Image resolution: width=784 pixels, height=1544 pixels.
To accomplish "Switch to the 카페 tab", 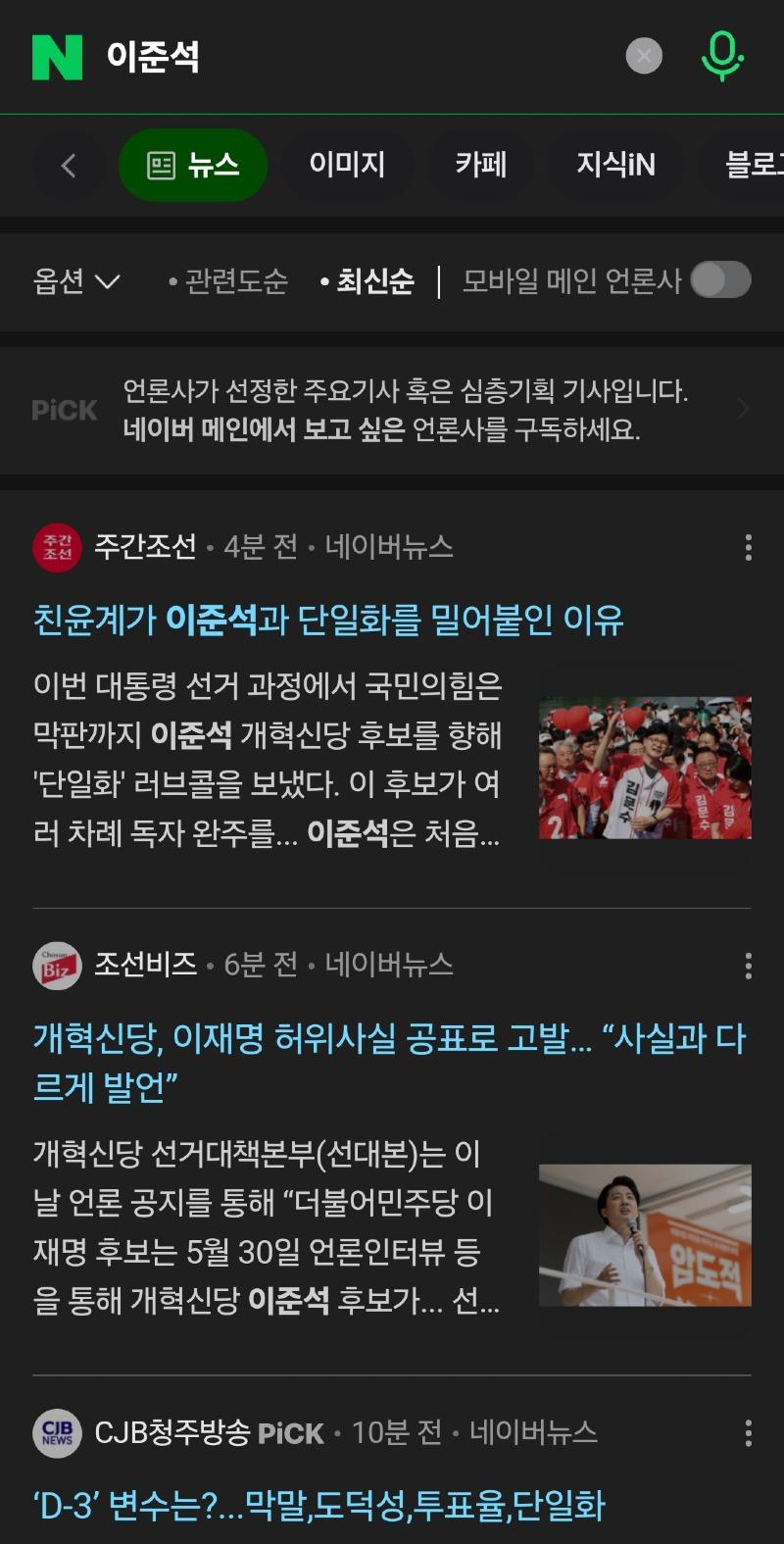I will (x=480, y=165).
